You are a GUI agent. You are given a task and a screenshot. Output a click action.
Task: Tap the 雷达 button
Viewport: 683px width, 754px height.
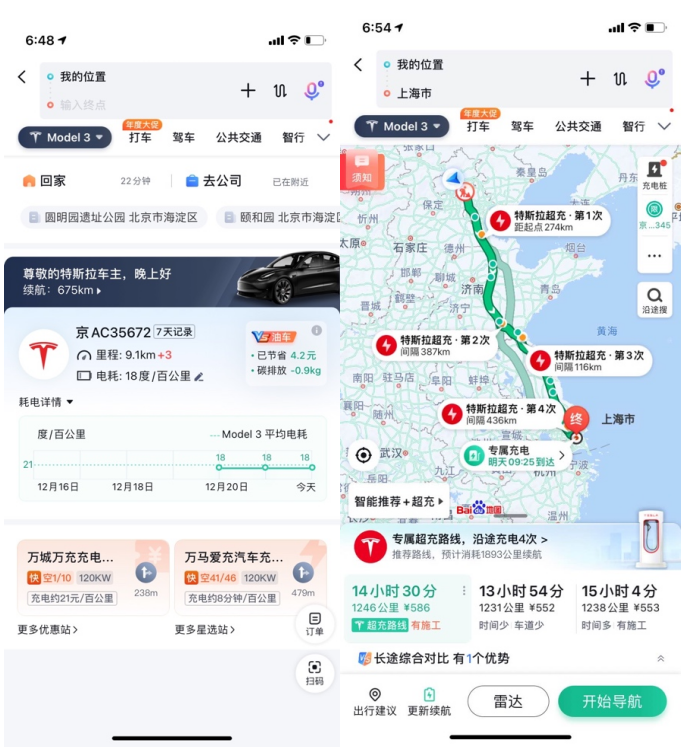[508, 701]
